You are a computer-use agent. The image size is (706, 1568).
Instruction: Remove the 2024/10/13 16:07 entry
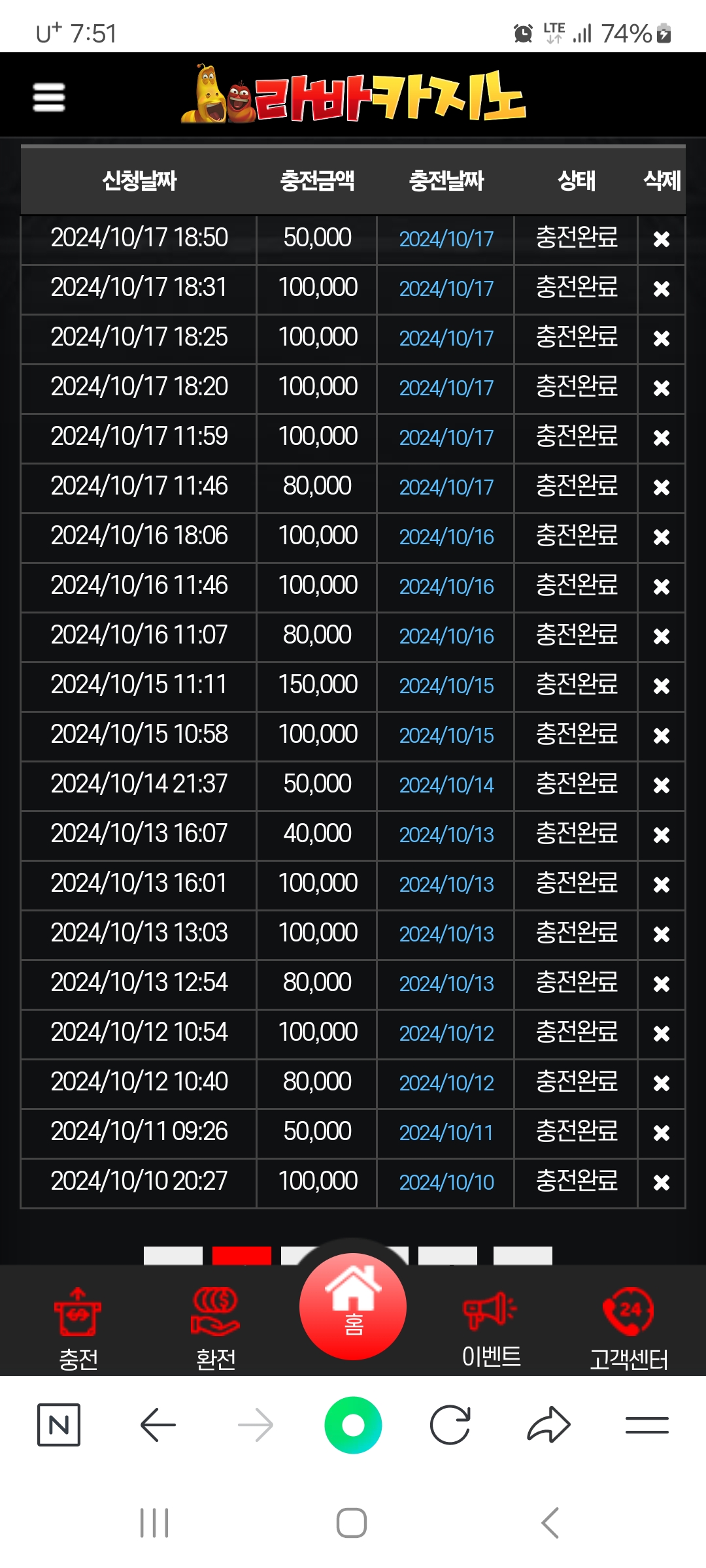662,835
